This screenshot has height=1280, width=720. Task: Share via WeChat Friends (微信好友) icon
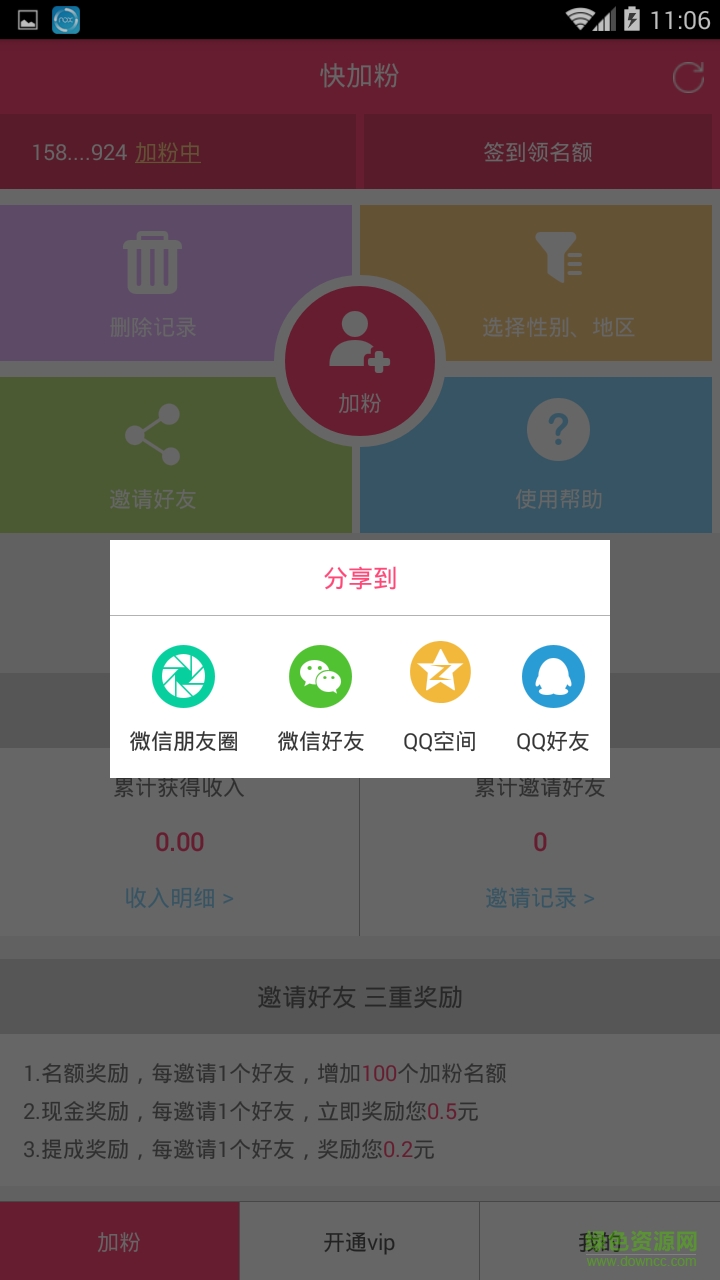(x=321, y=675)
